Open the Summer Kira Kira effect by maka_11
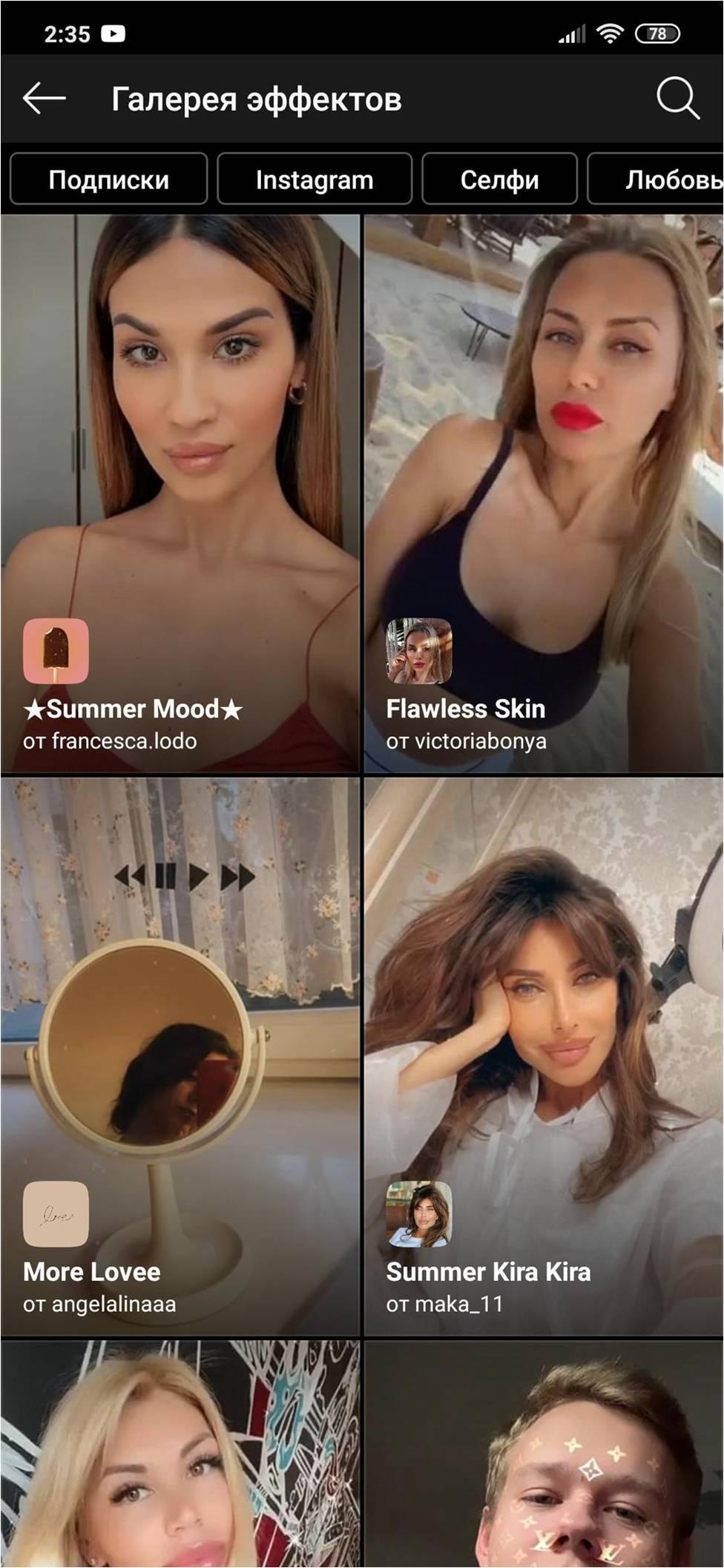The image size is (724, 1568). (543, 1057)
